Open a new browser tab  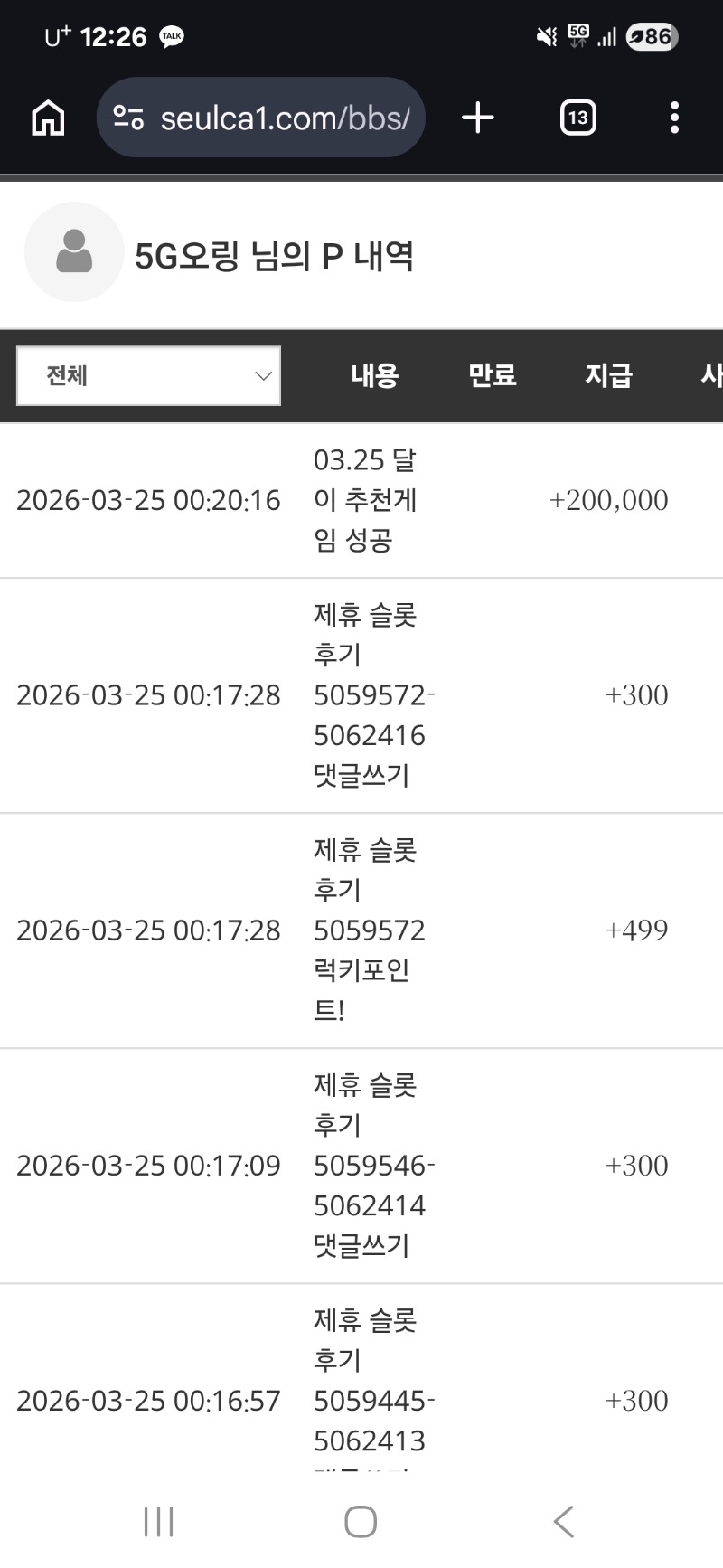tap(478, 118)
